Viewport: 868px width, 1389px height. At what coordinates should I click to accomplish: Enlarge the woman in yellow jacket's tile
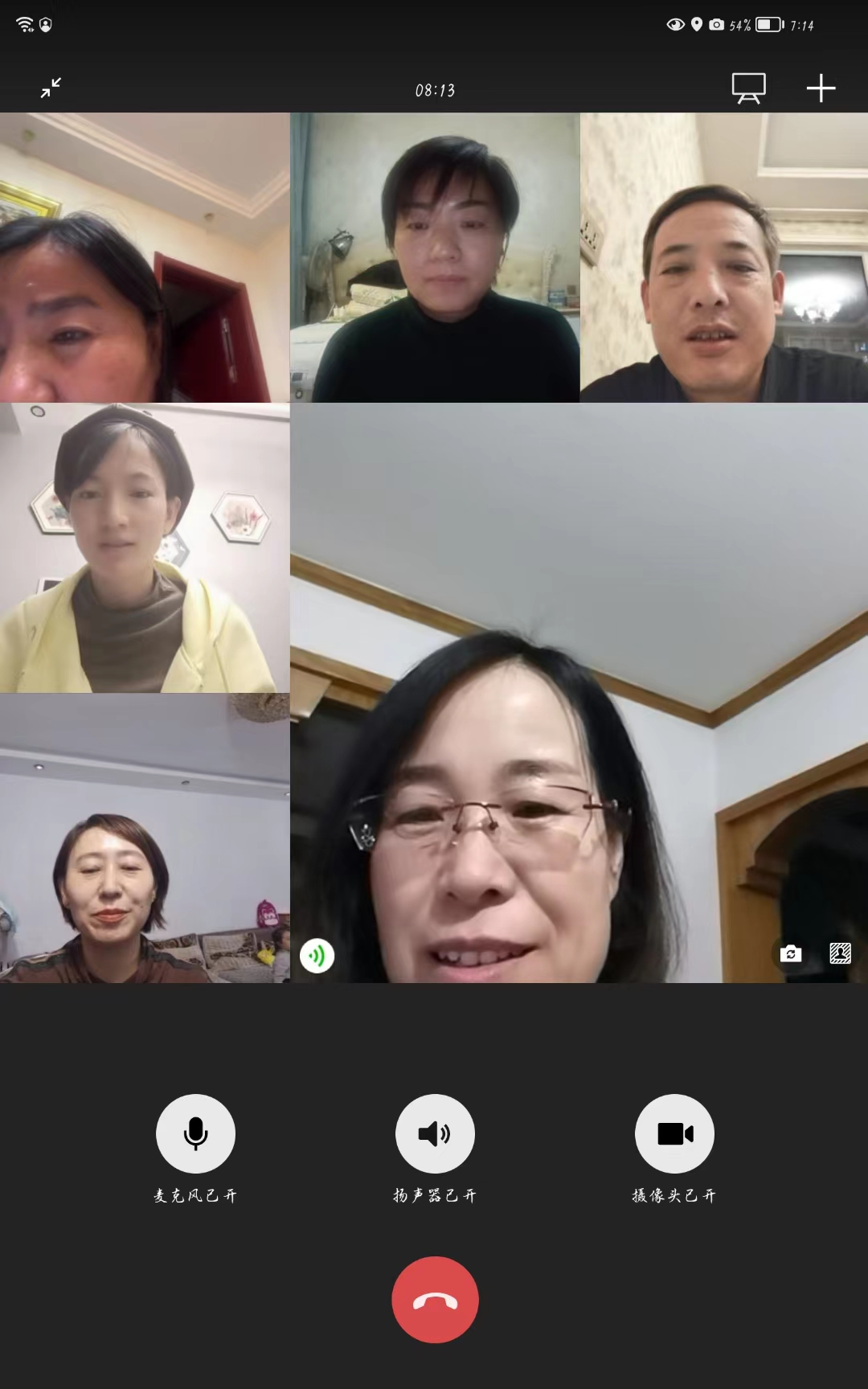click(145, 548)
